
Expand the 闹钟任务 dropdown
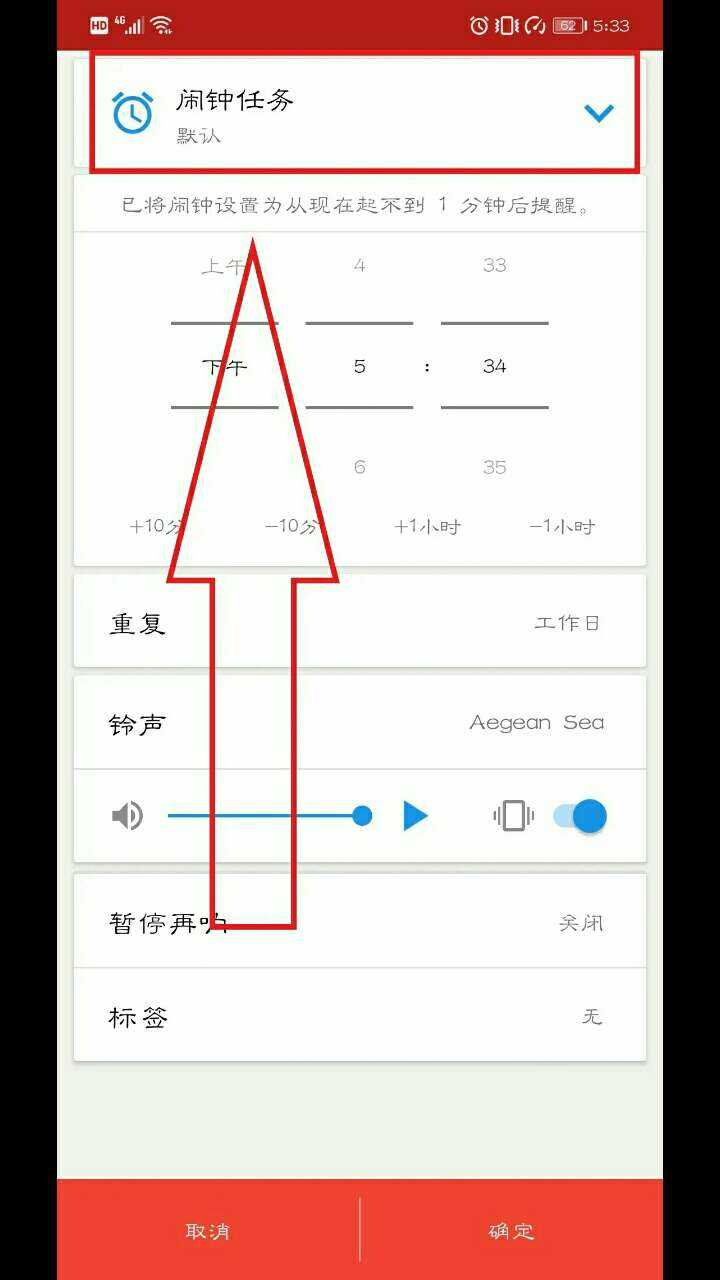pyautogui.click(x=598, y=113)
